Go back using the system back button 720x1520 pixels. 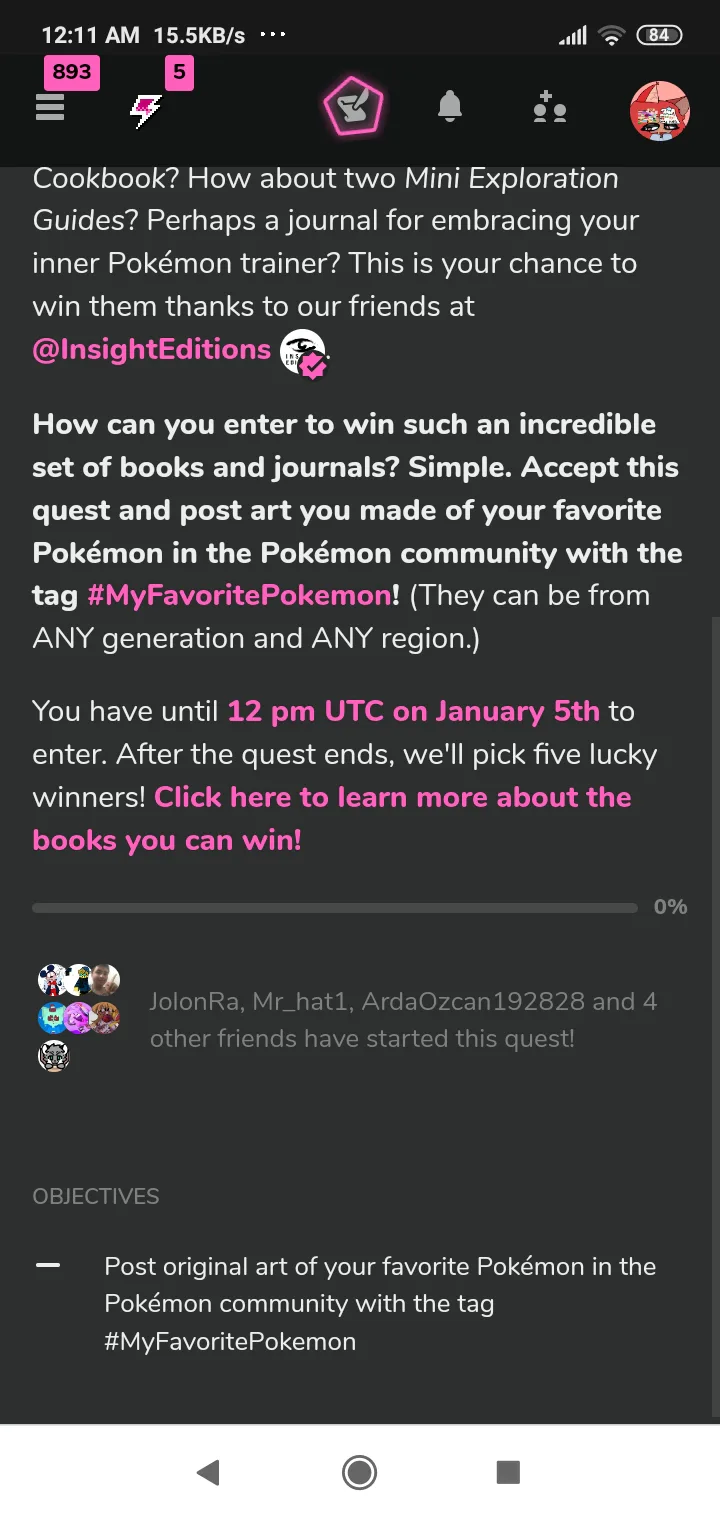pos(208,1472)
